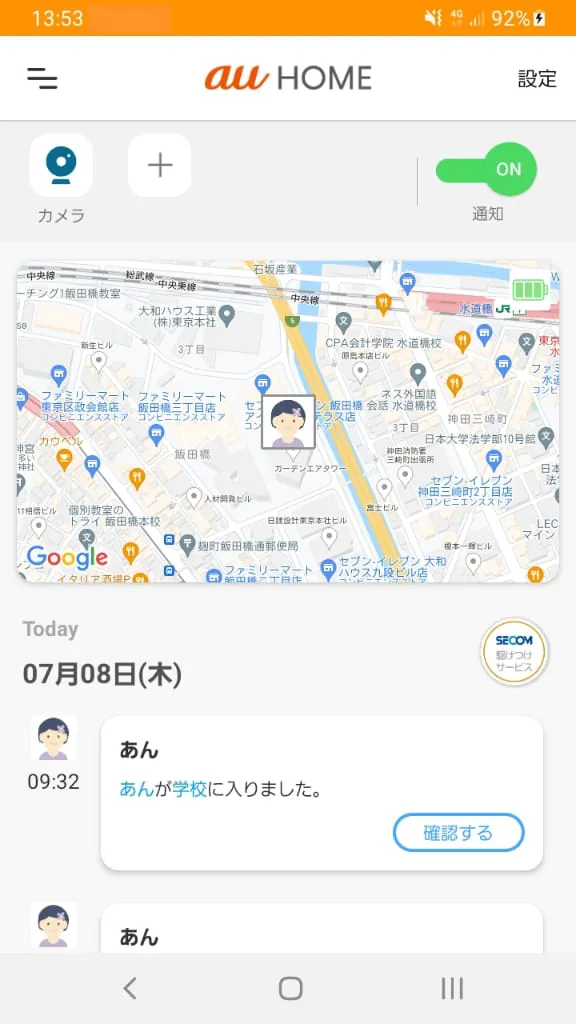Open the location map card
Viewport: 576px width, 1024px height.
pos(288,421)
